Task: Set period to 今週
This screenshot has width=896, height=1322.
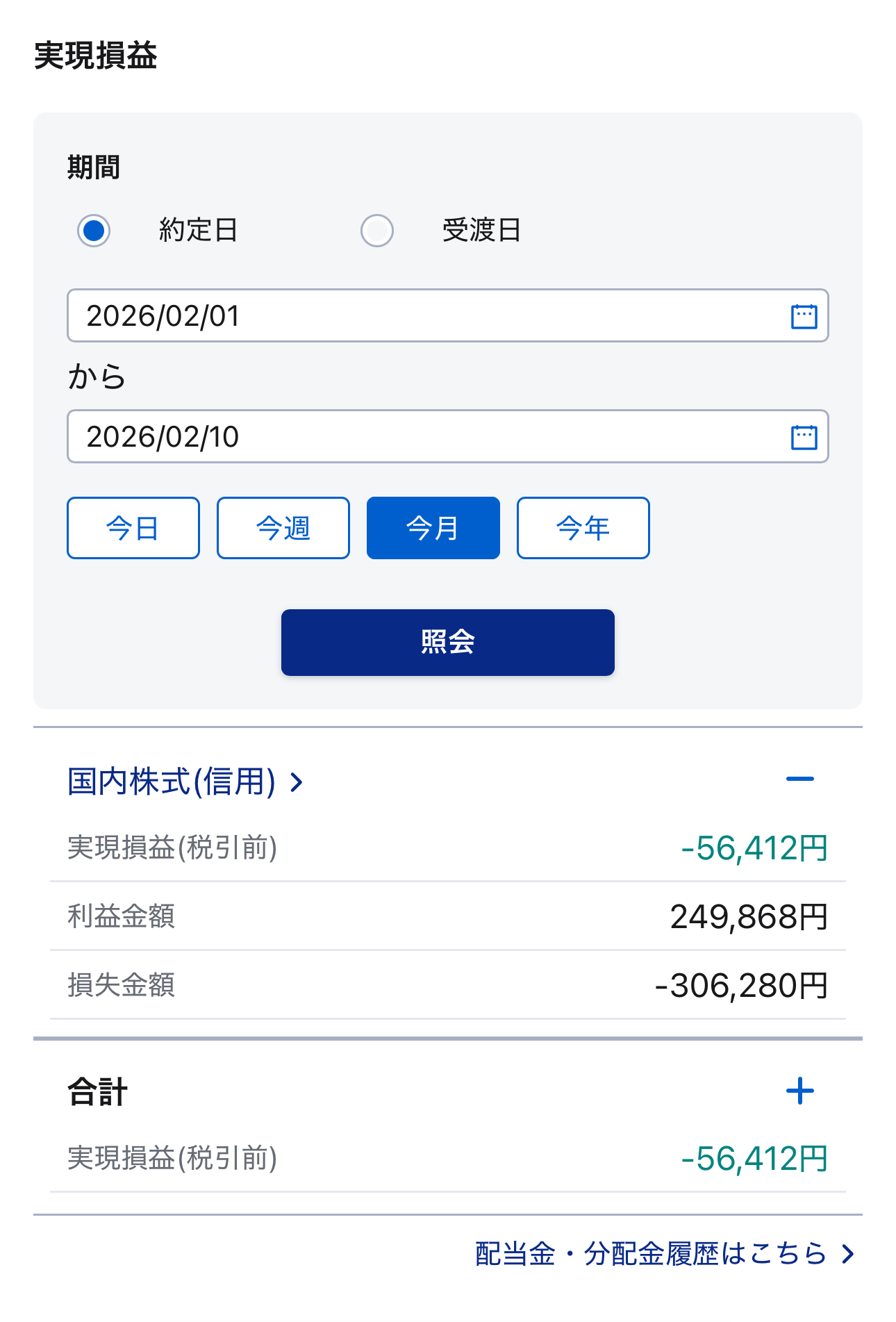Action: 283,528
